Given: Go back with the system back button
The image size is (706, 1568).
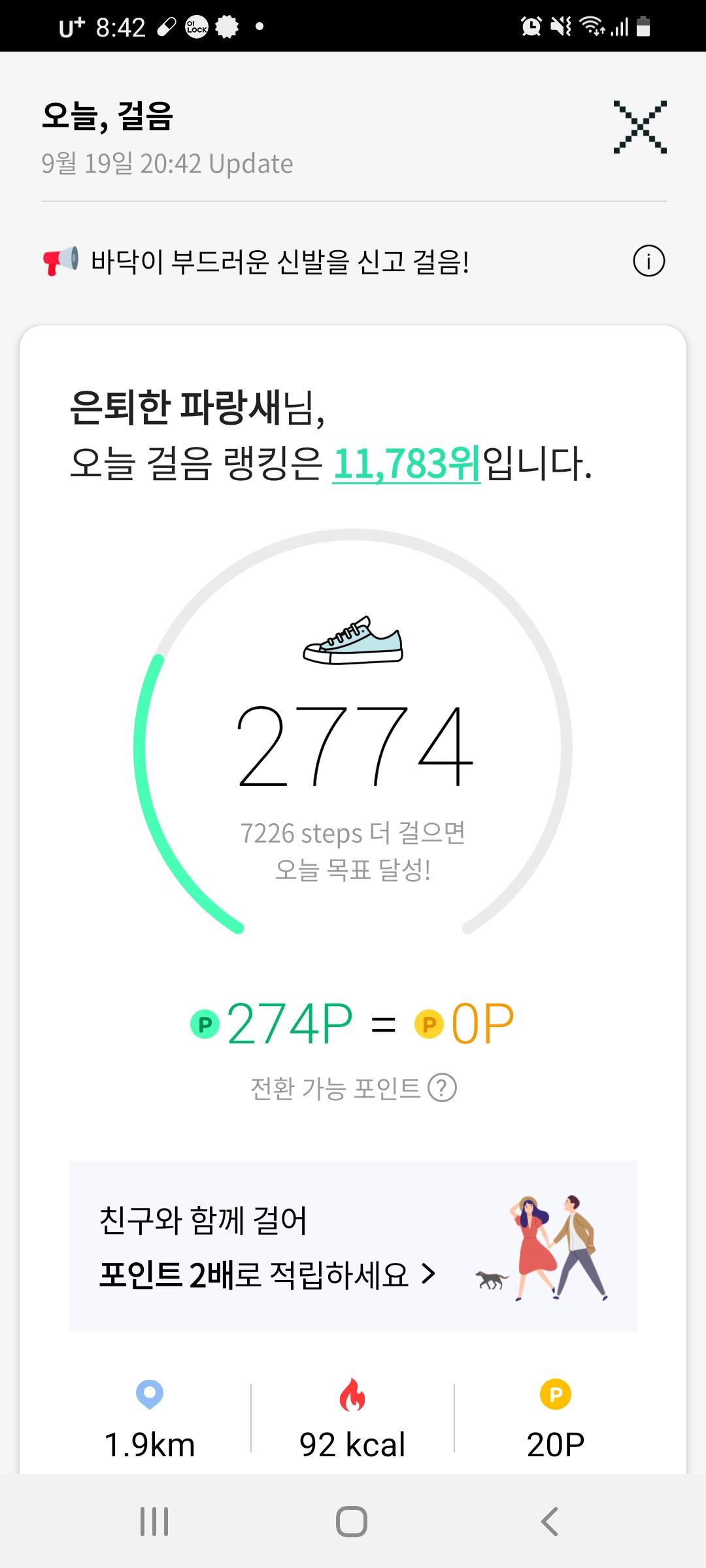Looking at the screenshot, I should tap(550, 1521).
